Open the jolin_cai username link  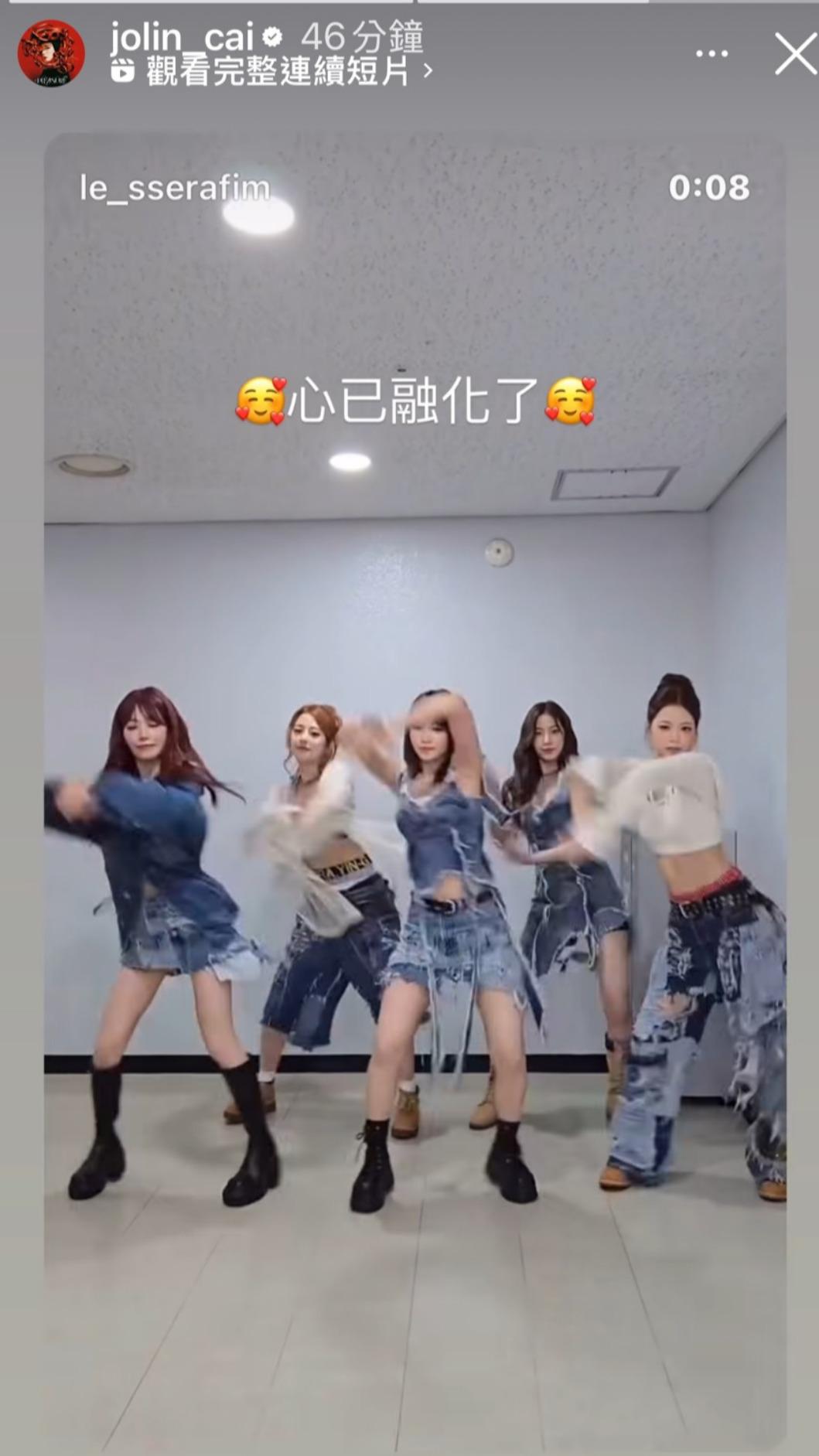182,37
